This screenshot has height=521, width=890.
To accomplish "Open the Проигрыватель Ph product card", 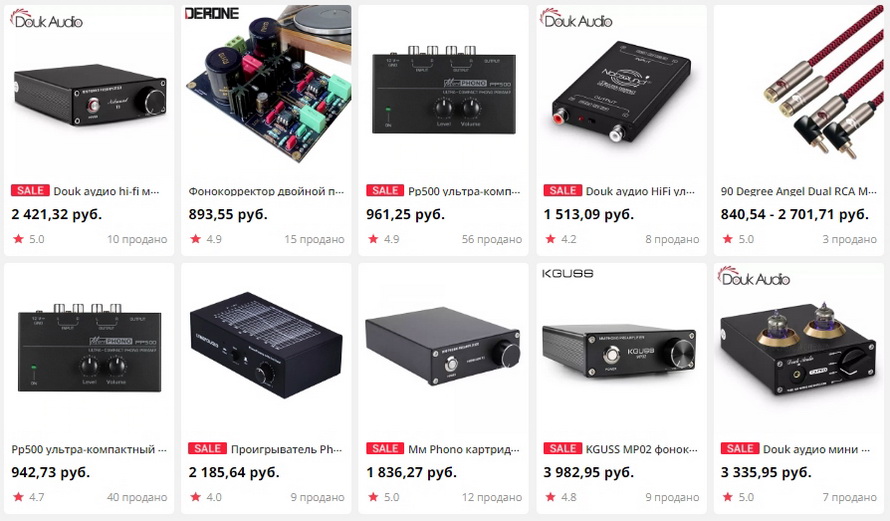I will (266, 355).
